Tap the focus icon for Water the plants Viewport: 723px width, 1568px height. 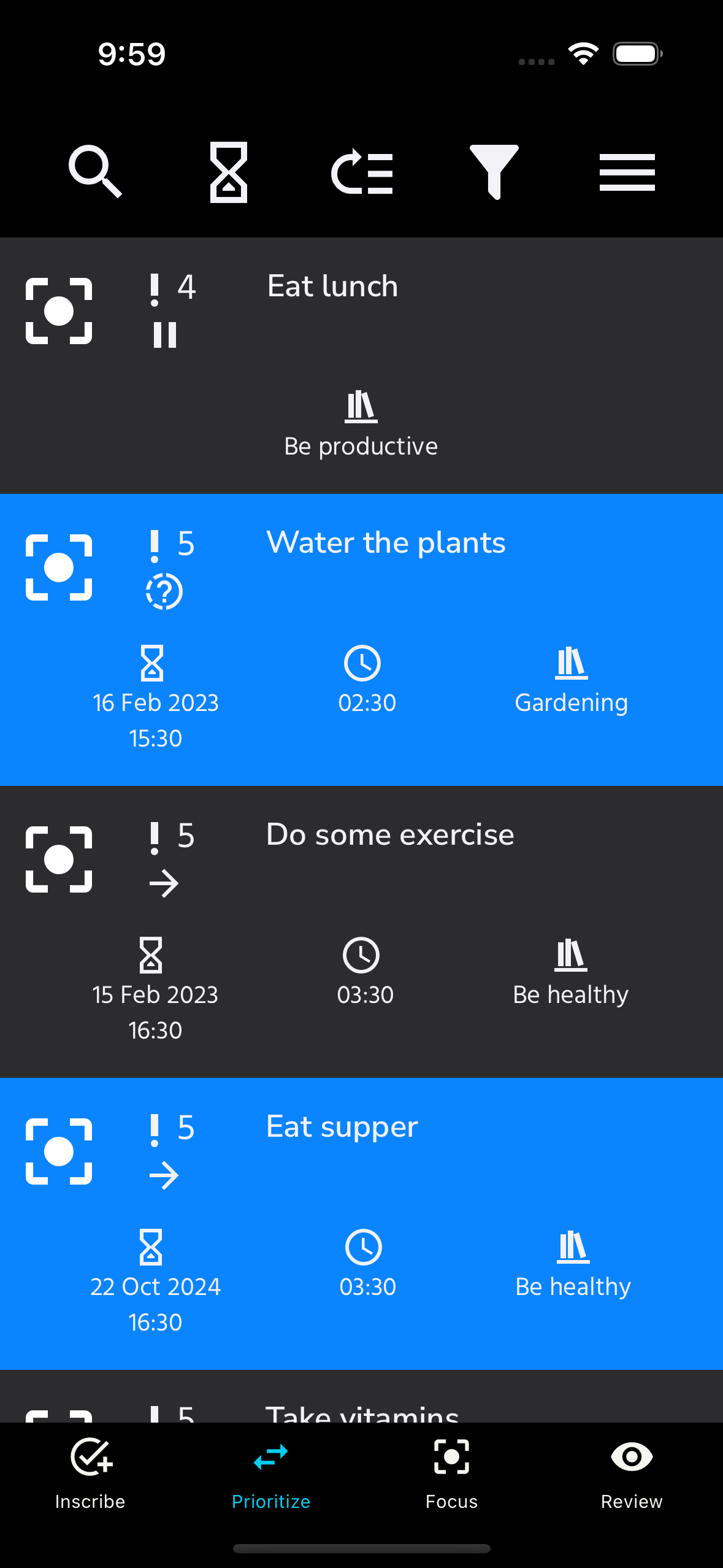(x=59, y=567)
